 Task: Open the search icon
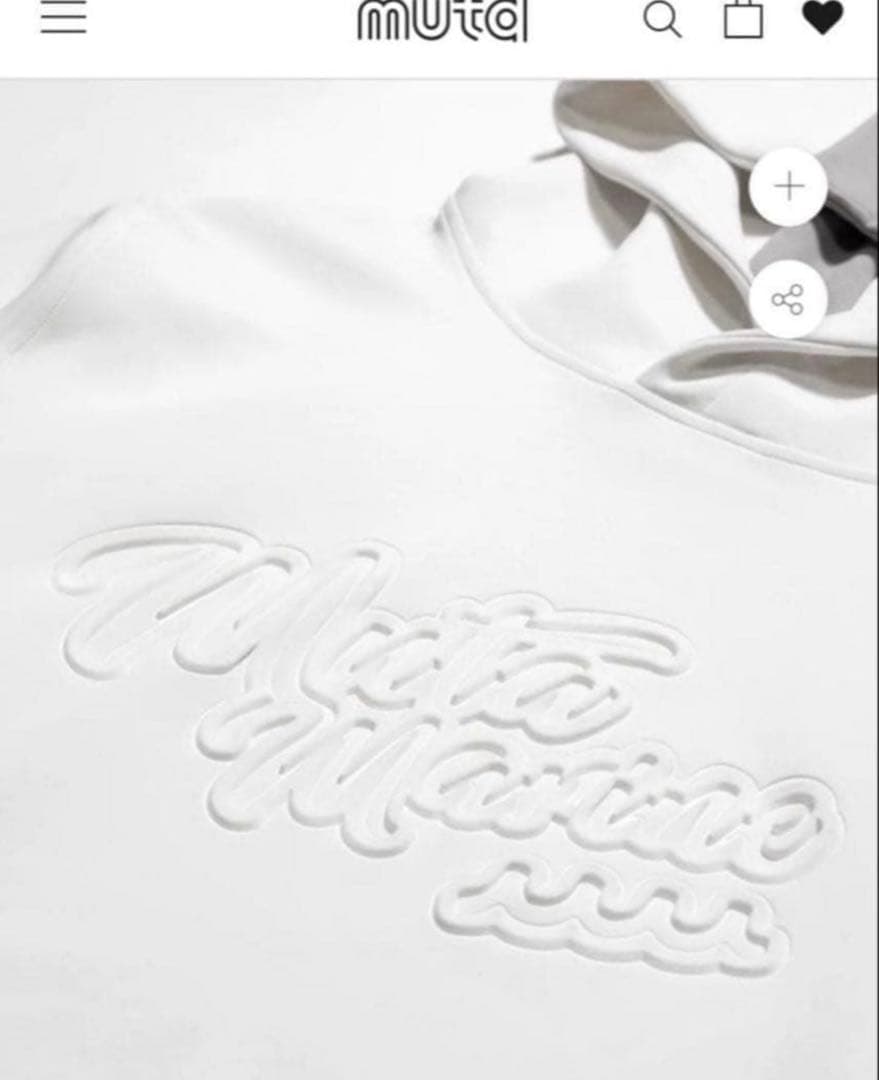[661, 19]
